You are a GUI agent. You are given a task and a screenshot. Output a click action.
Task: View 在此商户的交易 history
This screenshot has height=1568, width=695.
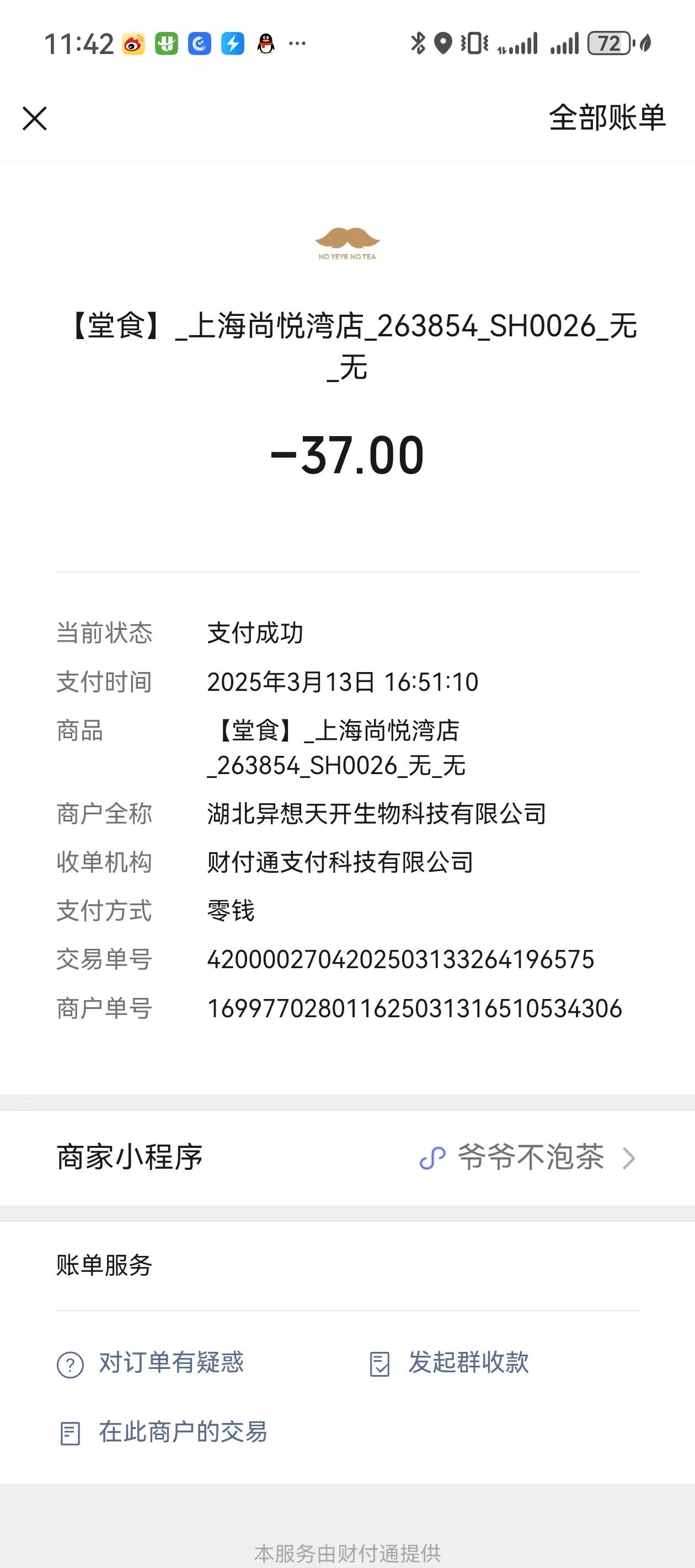pyautogui.click(x=163, y=1432)
